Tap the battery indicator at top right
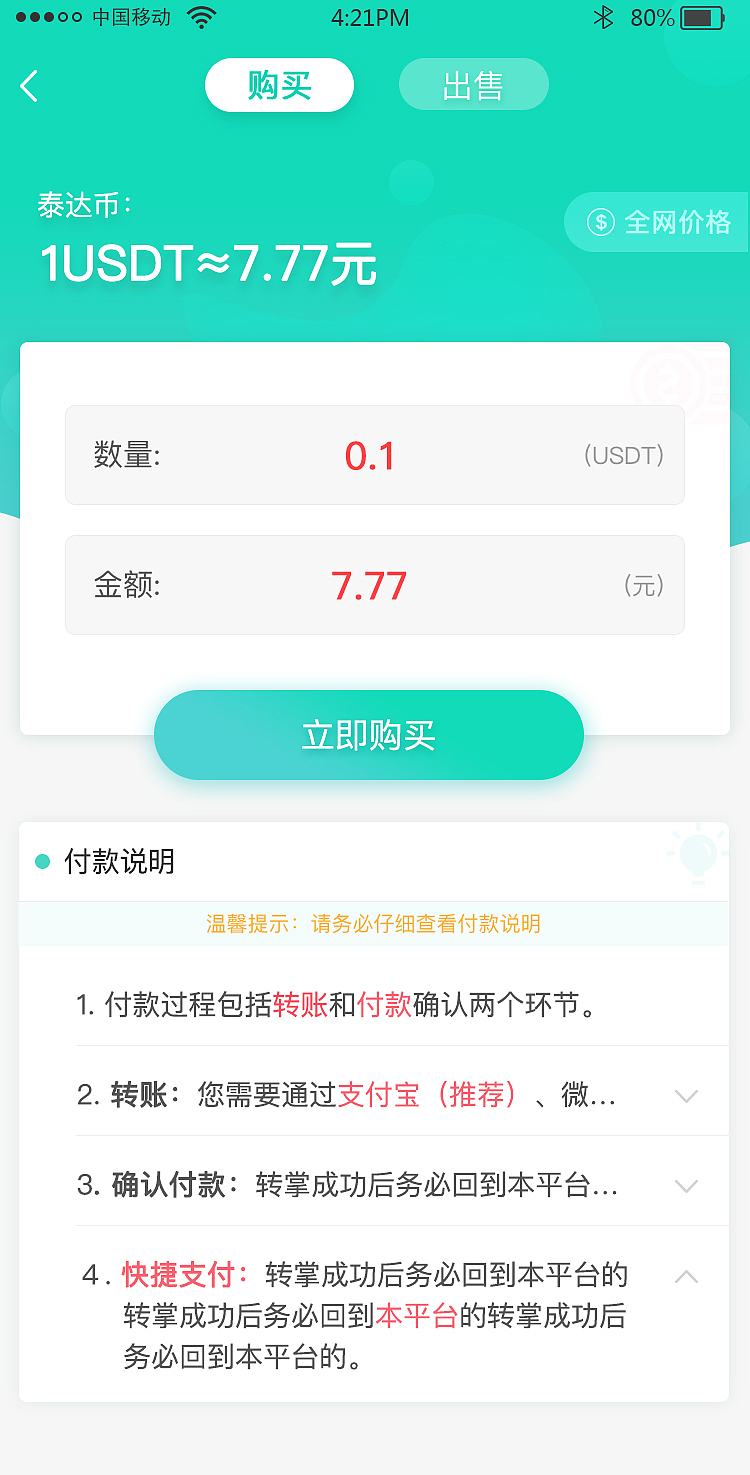This screenshot has height=1475, width=750. pyautogui.click(x=700, y=16)
